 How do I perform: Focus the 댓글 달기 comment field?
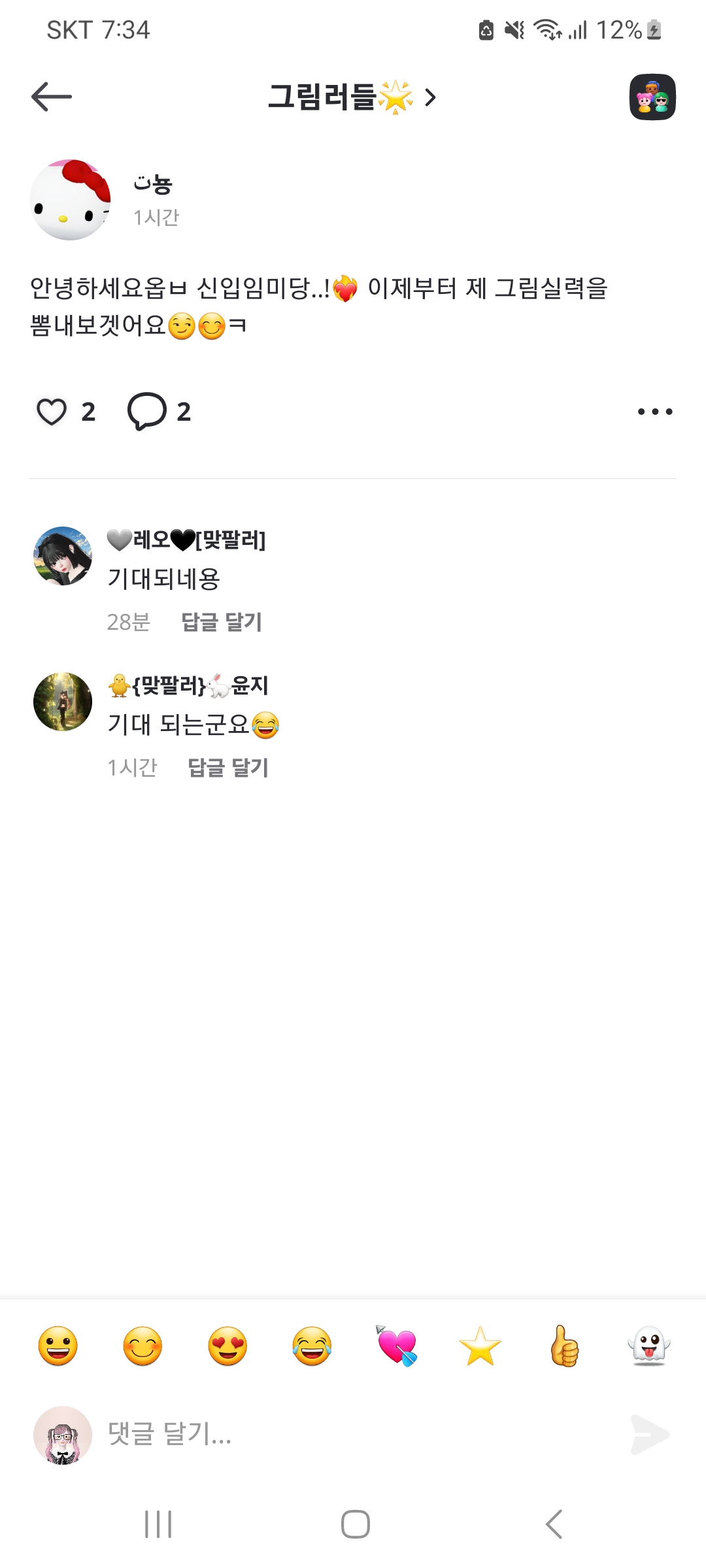coord(353,1434)
